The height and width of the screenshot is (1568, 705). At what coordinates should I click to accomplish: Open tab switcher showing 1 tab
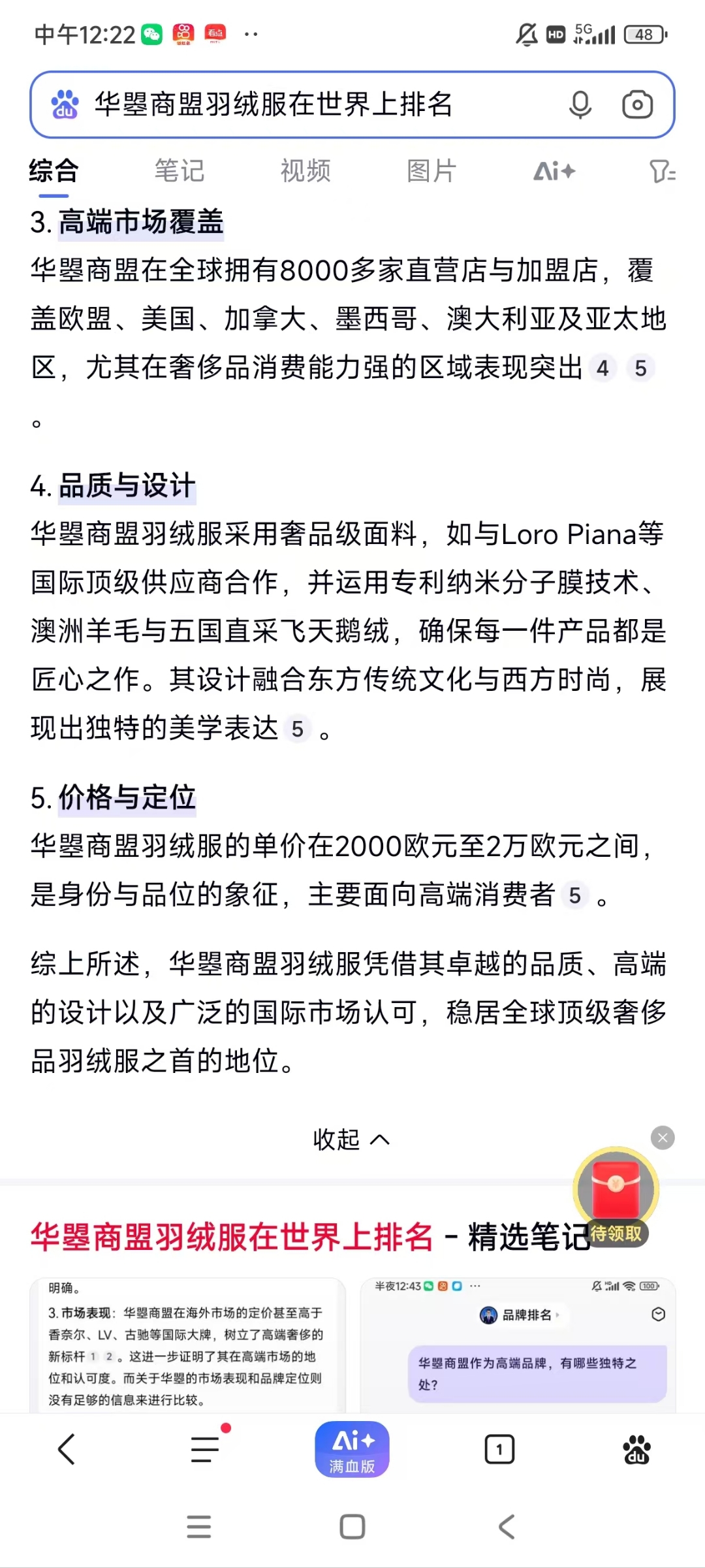[499, 1448]
